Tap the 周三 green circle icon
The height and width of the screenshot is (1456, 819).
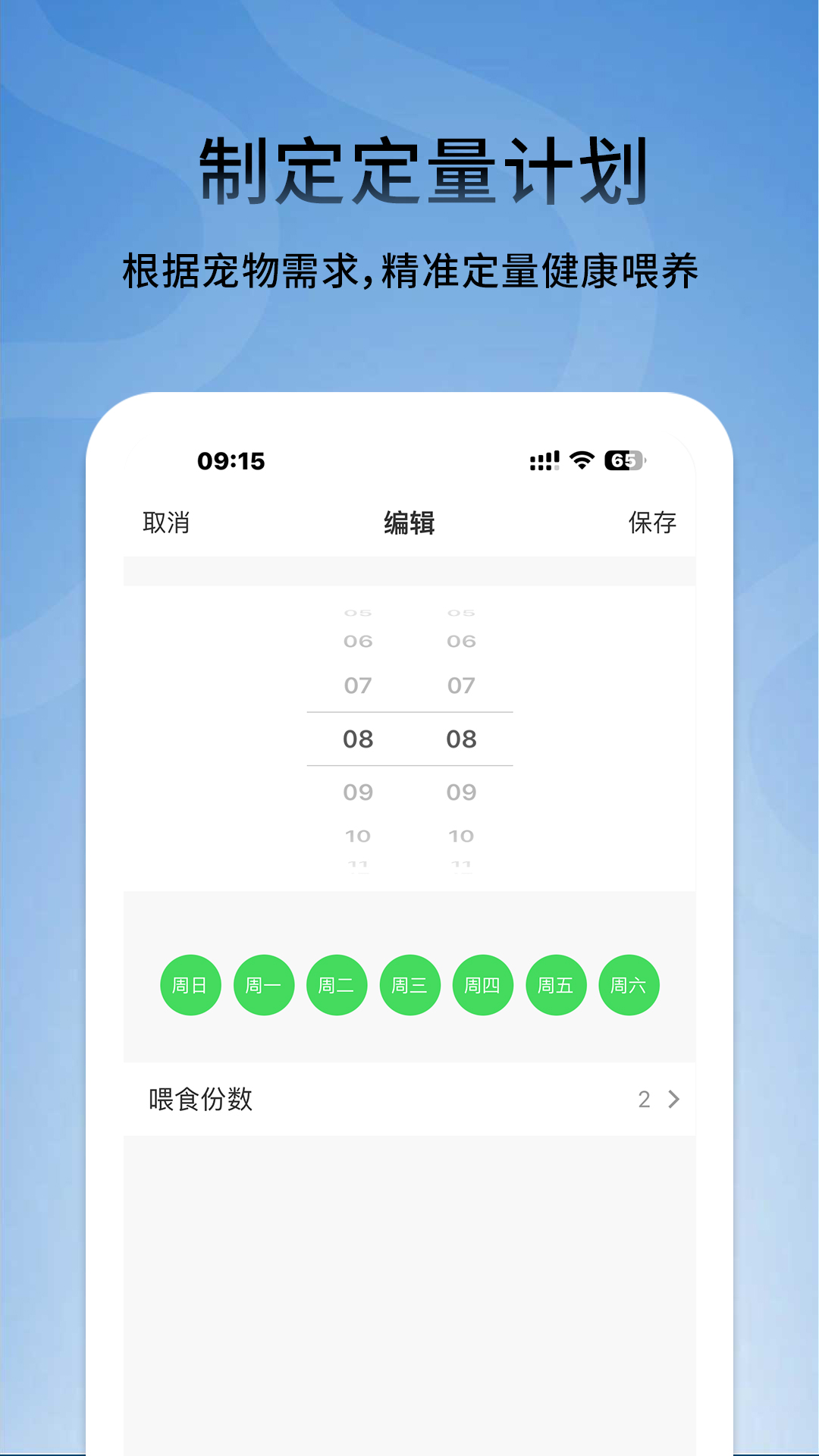pos(409,984)
